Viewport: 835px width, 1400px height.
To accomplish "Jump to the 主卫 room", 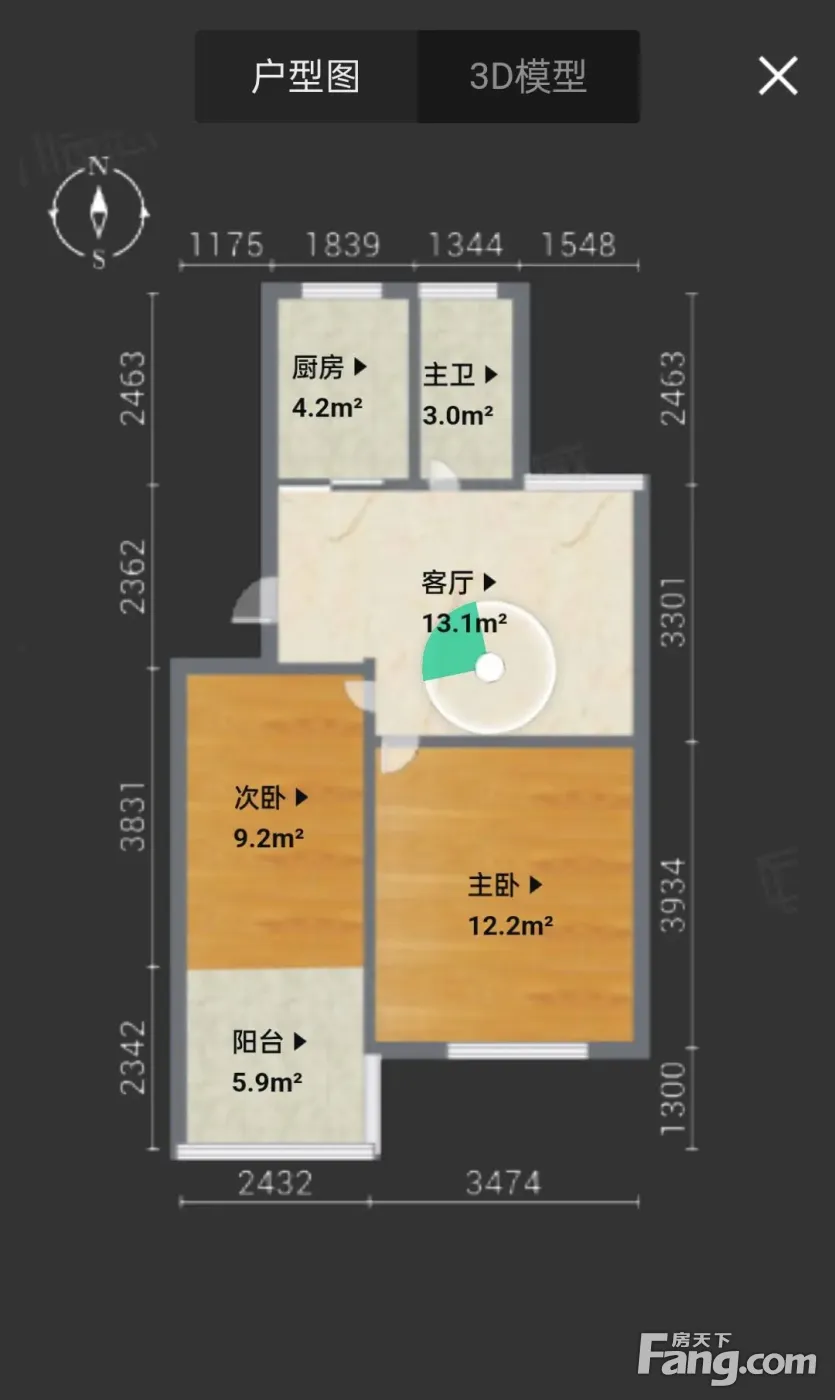I will point(460,375).
